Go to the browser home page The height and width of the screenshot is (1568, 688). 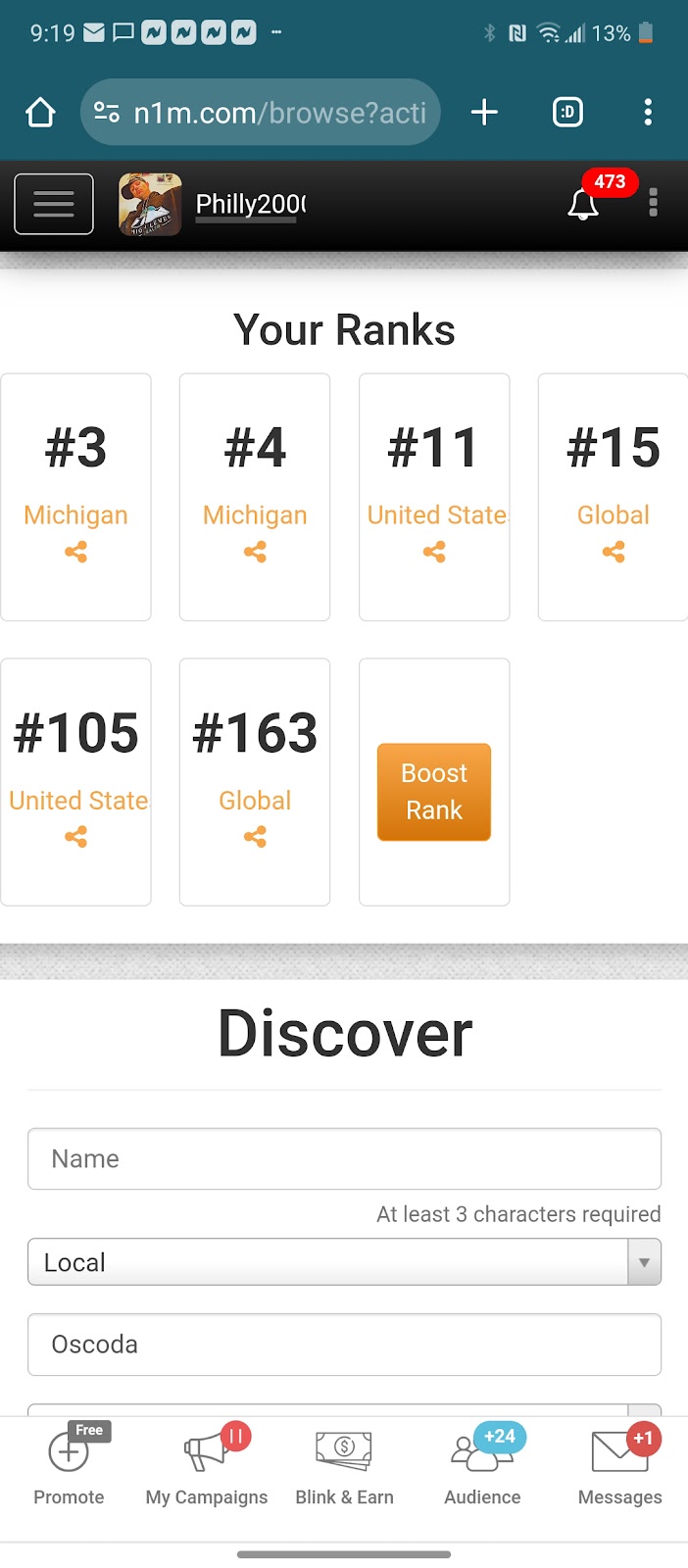40,112
